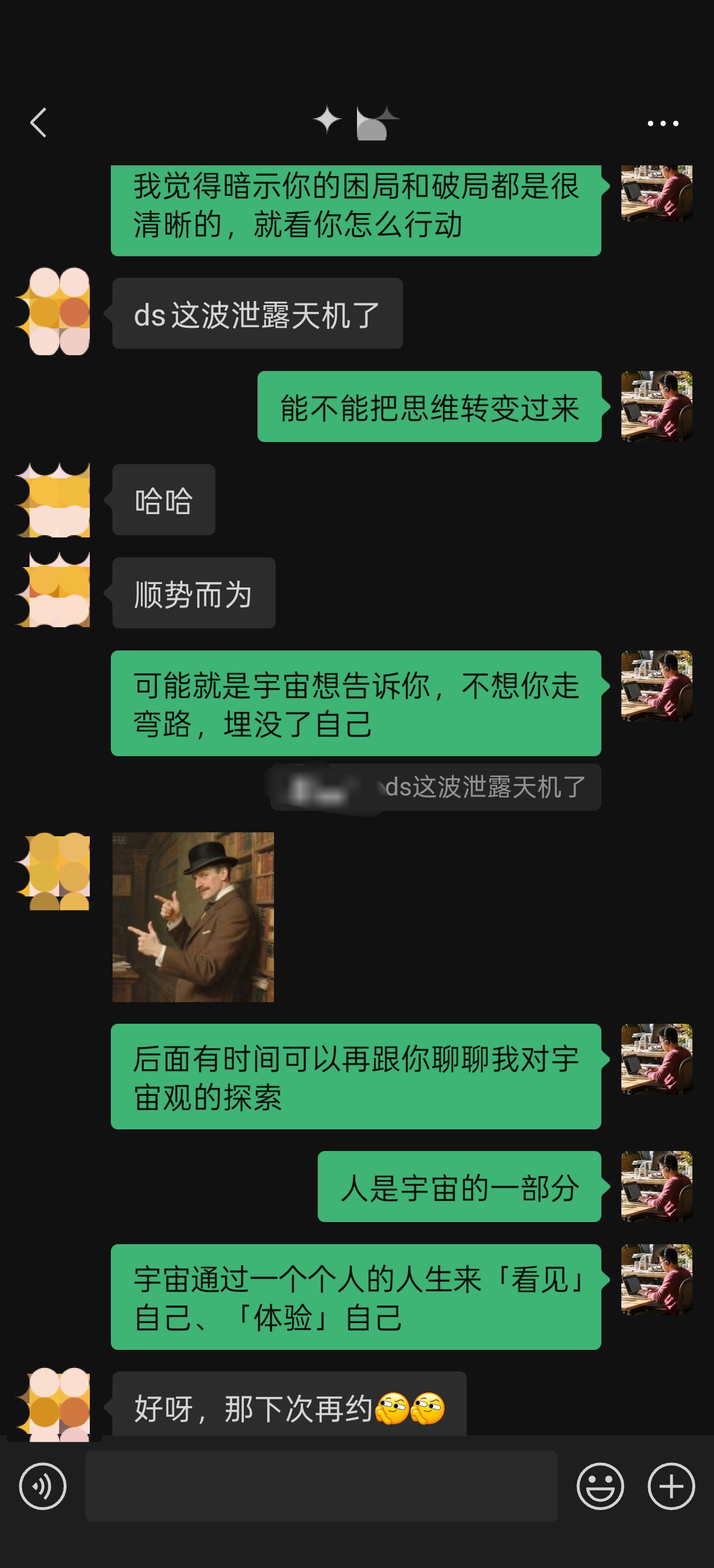This screenshot has height=1568, width=714.
Task: Switch to voice message input
Action: (42, 1486)
